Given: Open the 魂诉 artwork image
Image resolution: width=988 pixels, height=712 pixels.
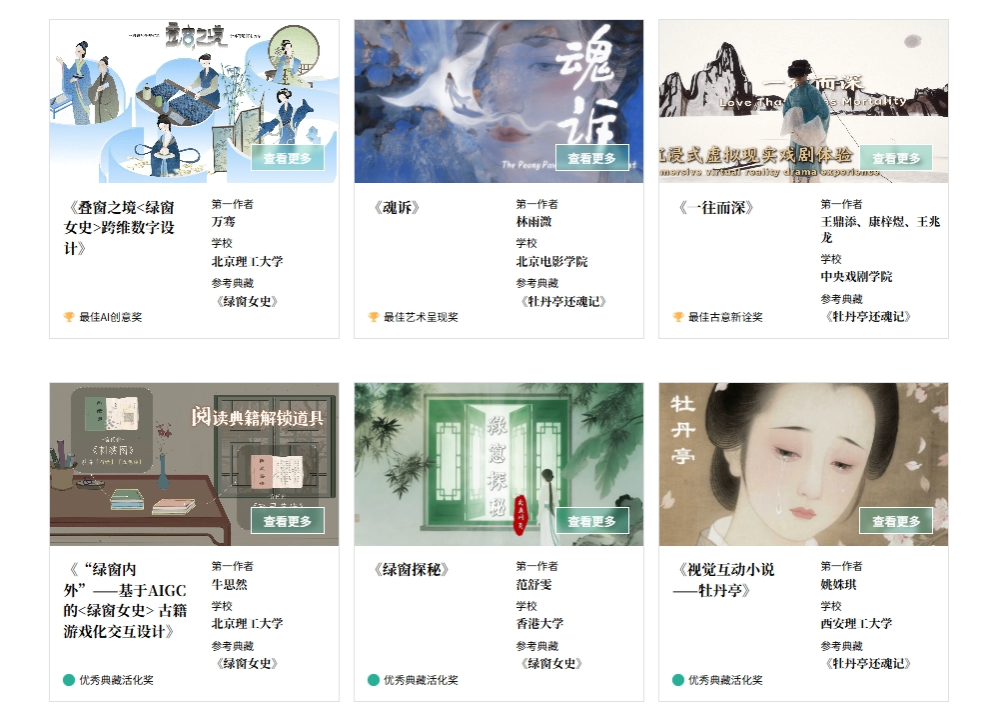Looking at the screenshot, I should coord(480,90).
